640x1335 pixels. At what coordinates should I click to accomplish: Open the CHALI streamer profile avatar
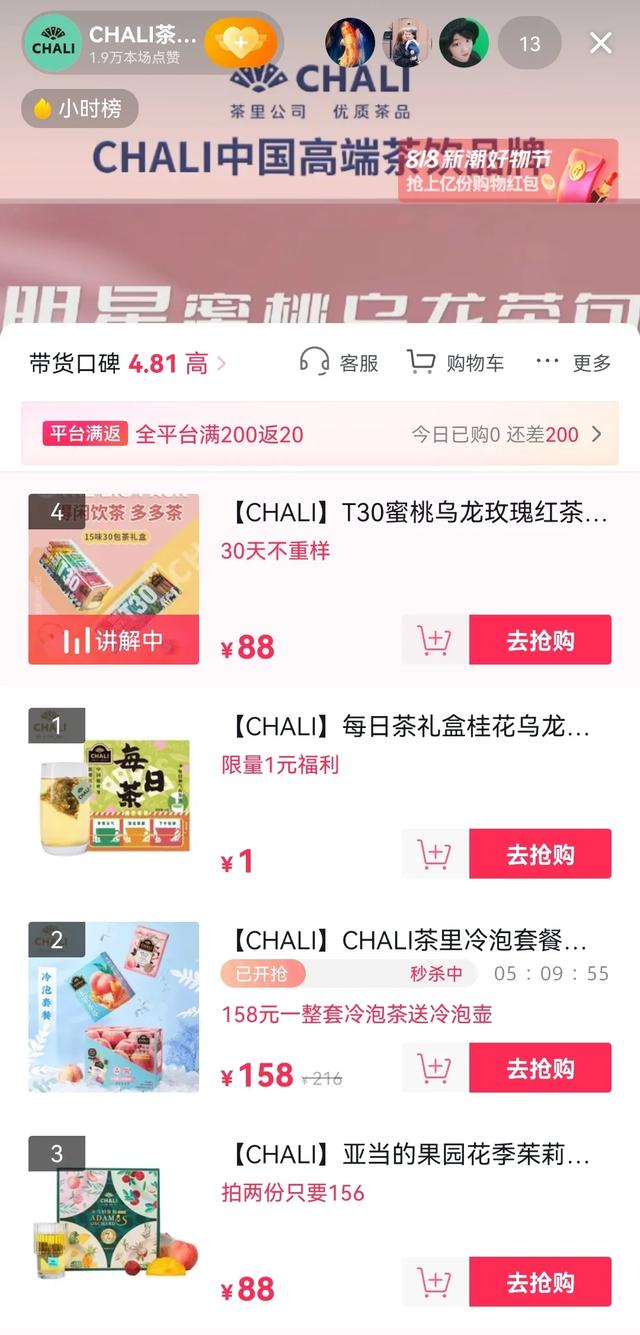pyautogui.click(x=53, y=44)
